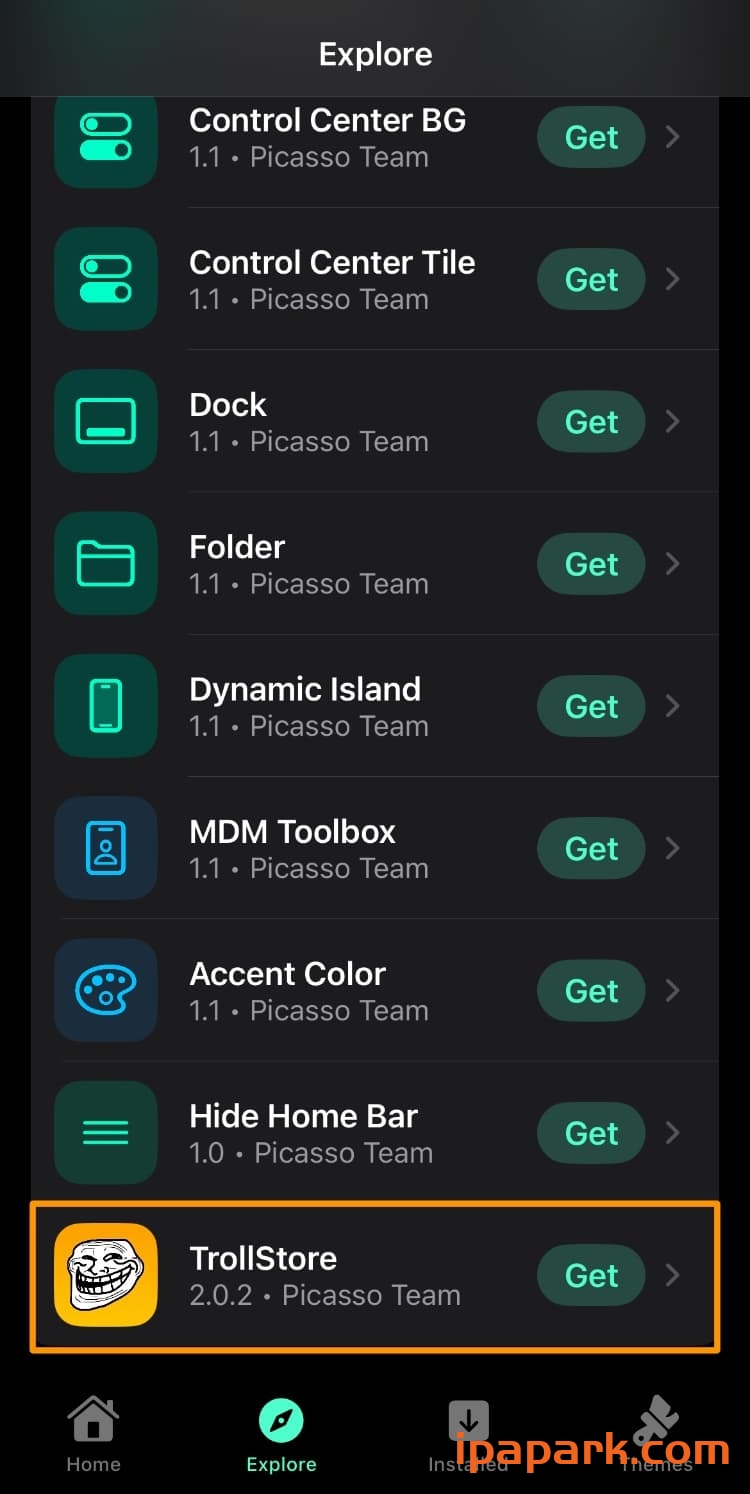Expand the Accent Color chevron

673,990
